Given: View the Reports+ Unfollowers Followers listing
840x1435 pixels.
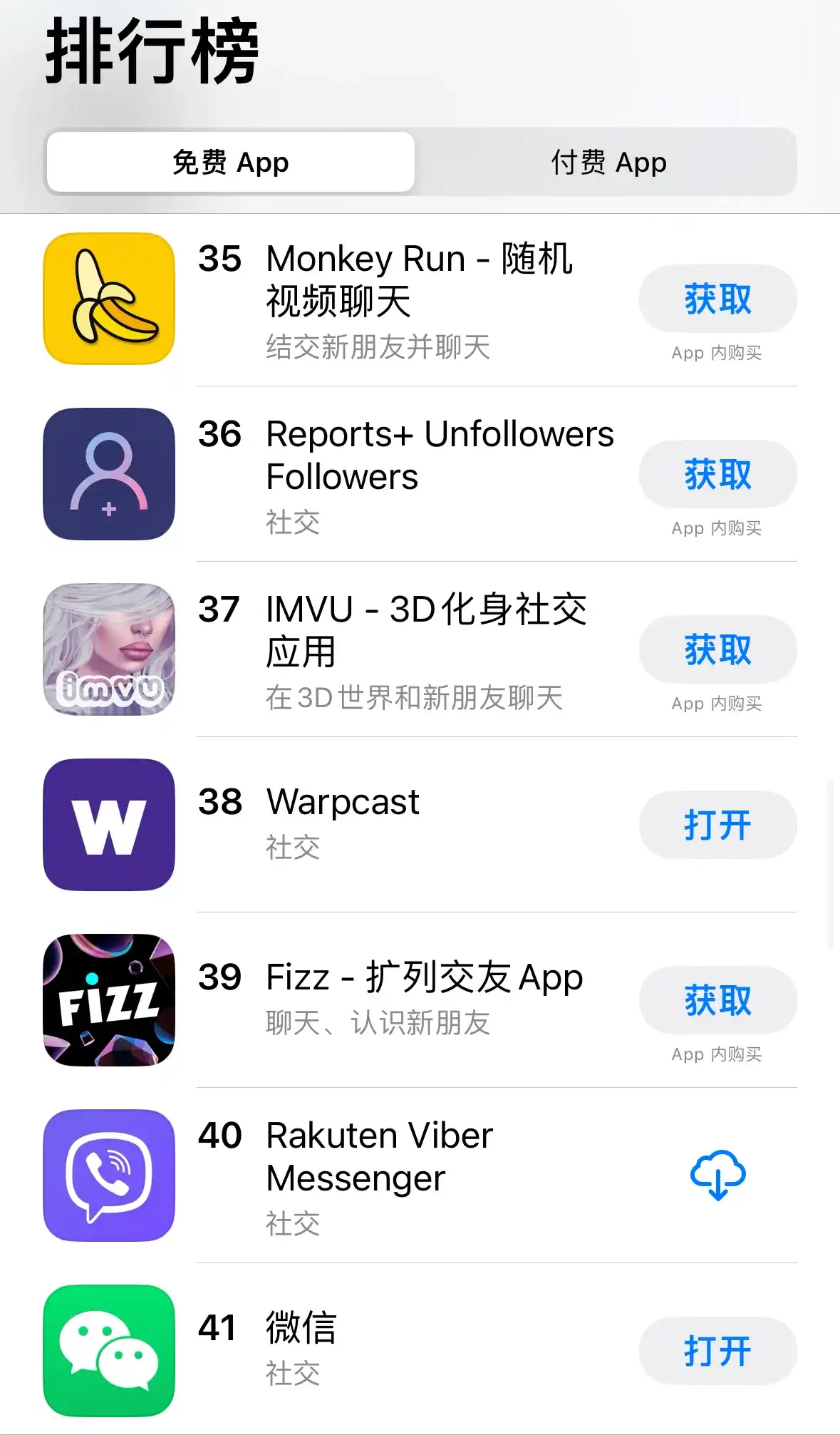Looking at the screenshot, I should (x=439, y=455).
